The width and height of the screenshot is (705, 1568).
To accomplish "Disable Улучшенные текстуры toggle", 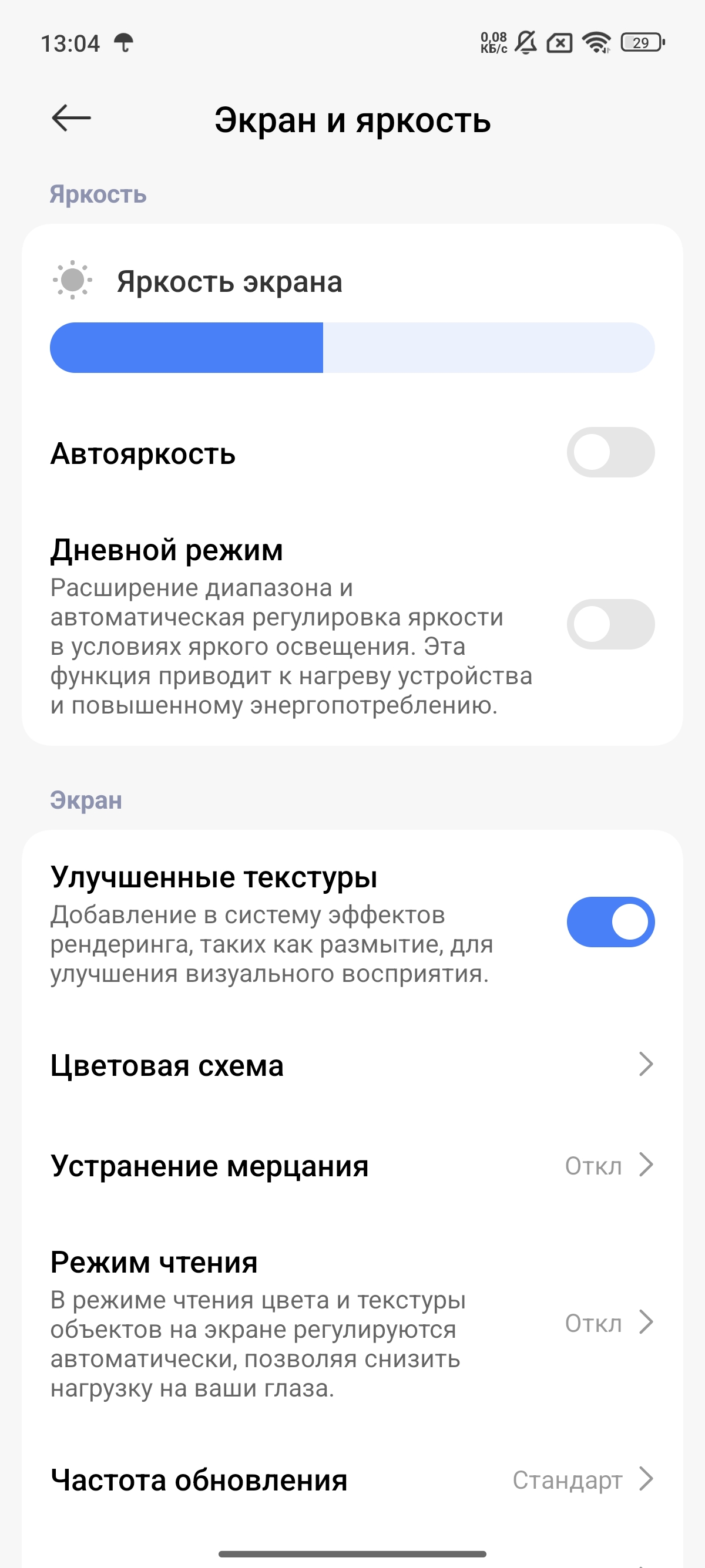I will tap(610, 921).
